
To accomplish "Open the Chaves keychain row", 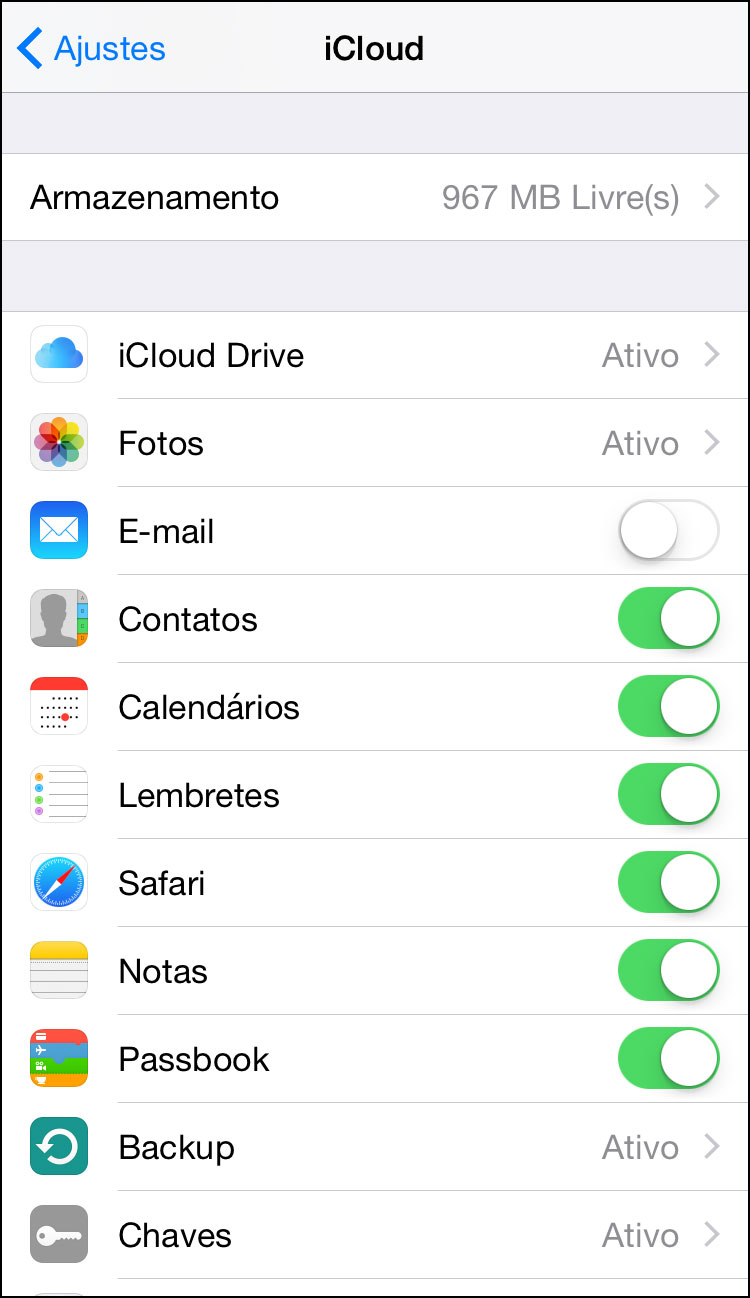I will (x=375, y=1235).
